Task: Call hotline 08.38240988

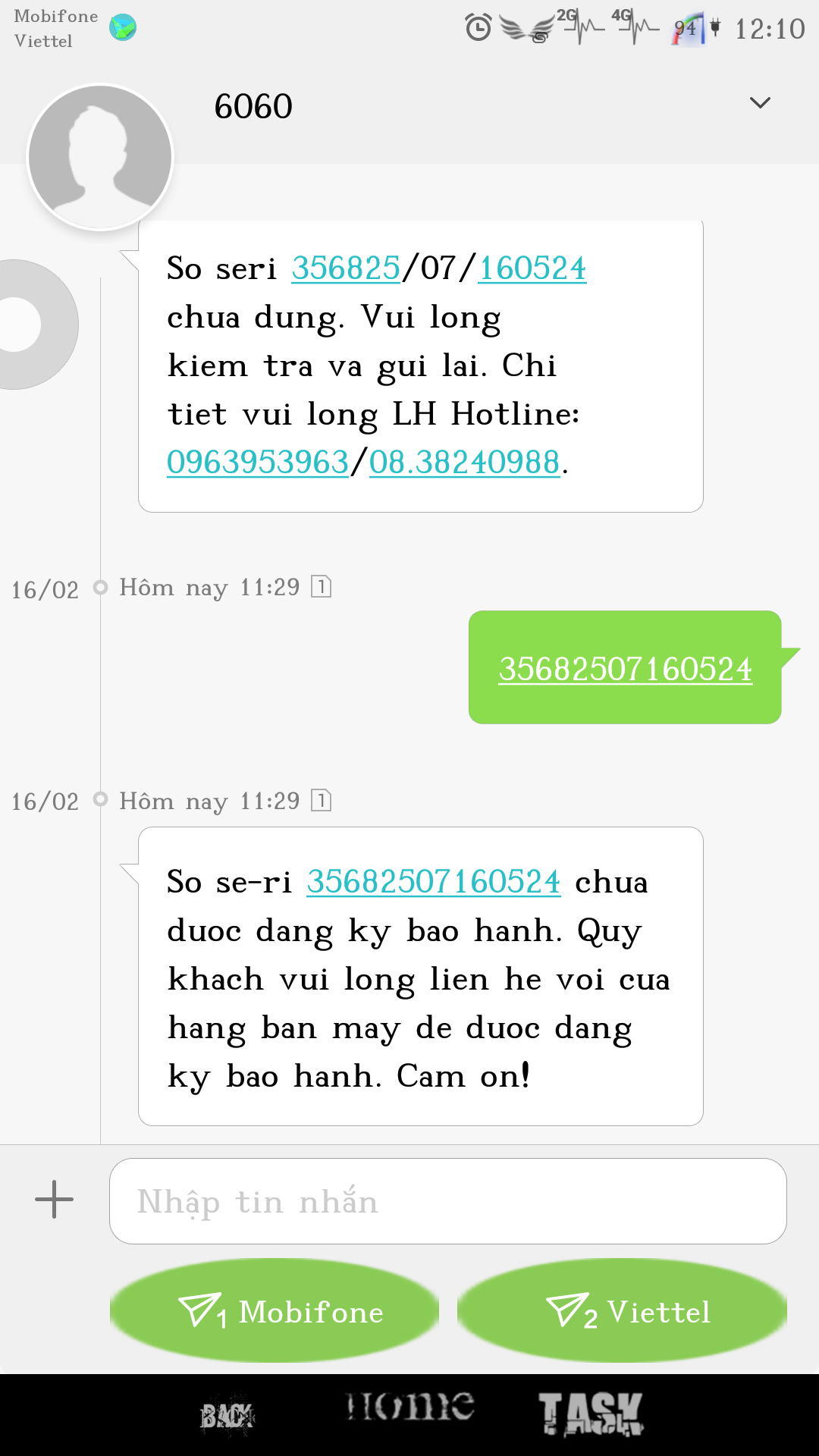Action: coord(464,463)
